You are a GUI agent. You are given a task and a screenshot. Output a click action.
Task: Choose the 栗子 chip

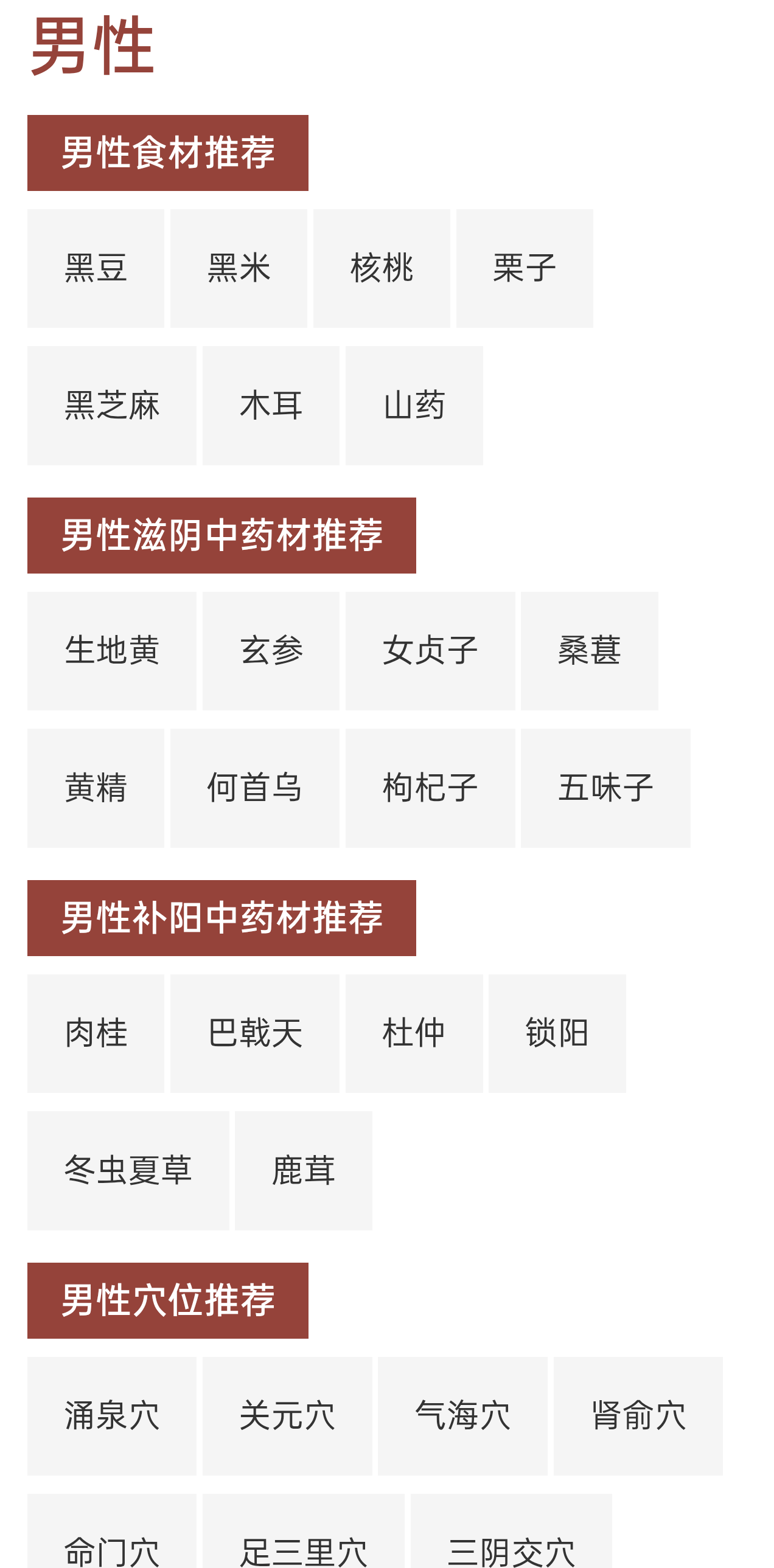525,268
